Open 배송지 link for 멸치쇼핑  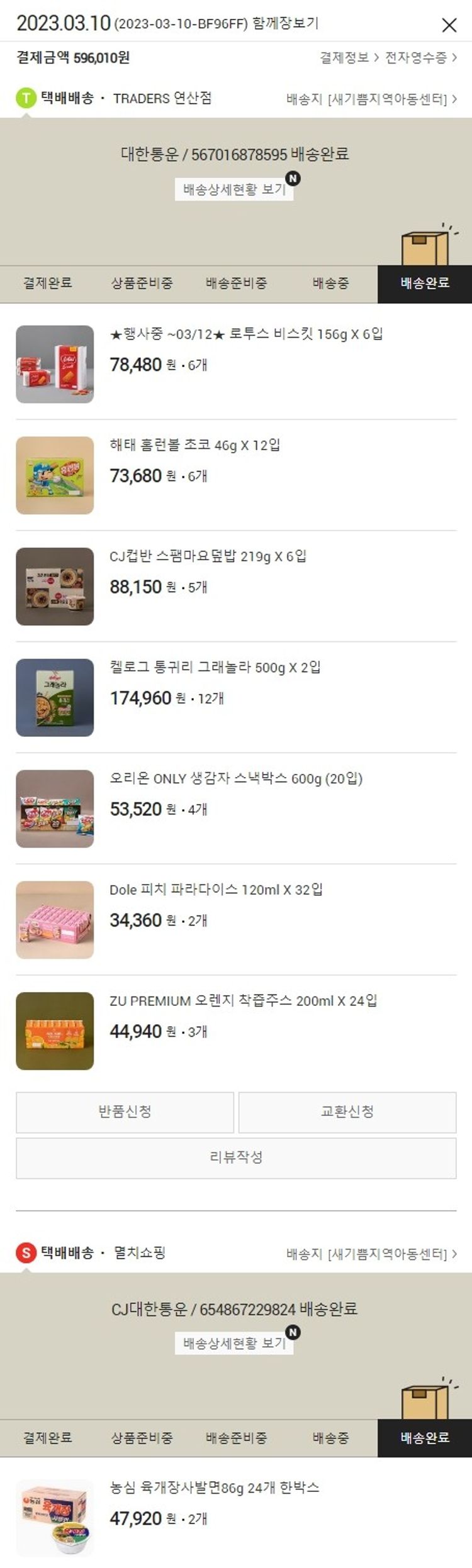point(371,1254)
